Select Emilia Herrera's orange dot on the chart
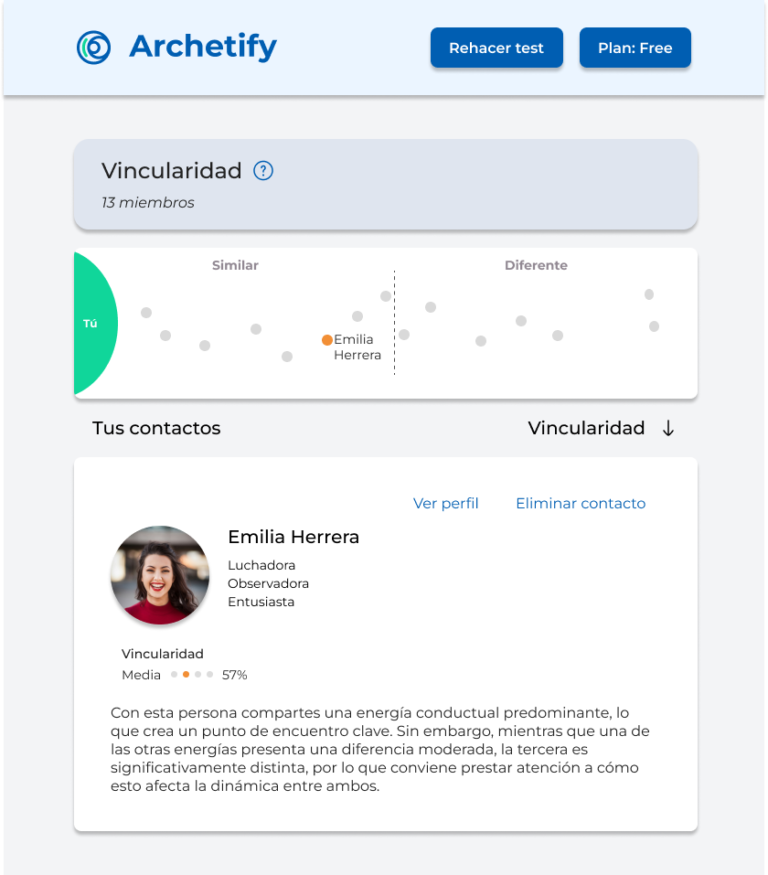This screenshot has width=768, height=875. point(327,340)
